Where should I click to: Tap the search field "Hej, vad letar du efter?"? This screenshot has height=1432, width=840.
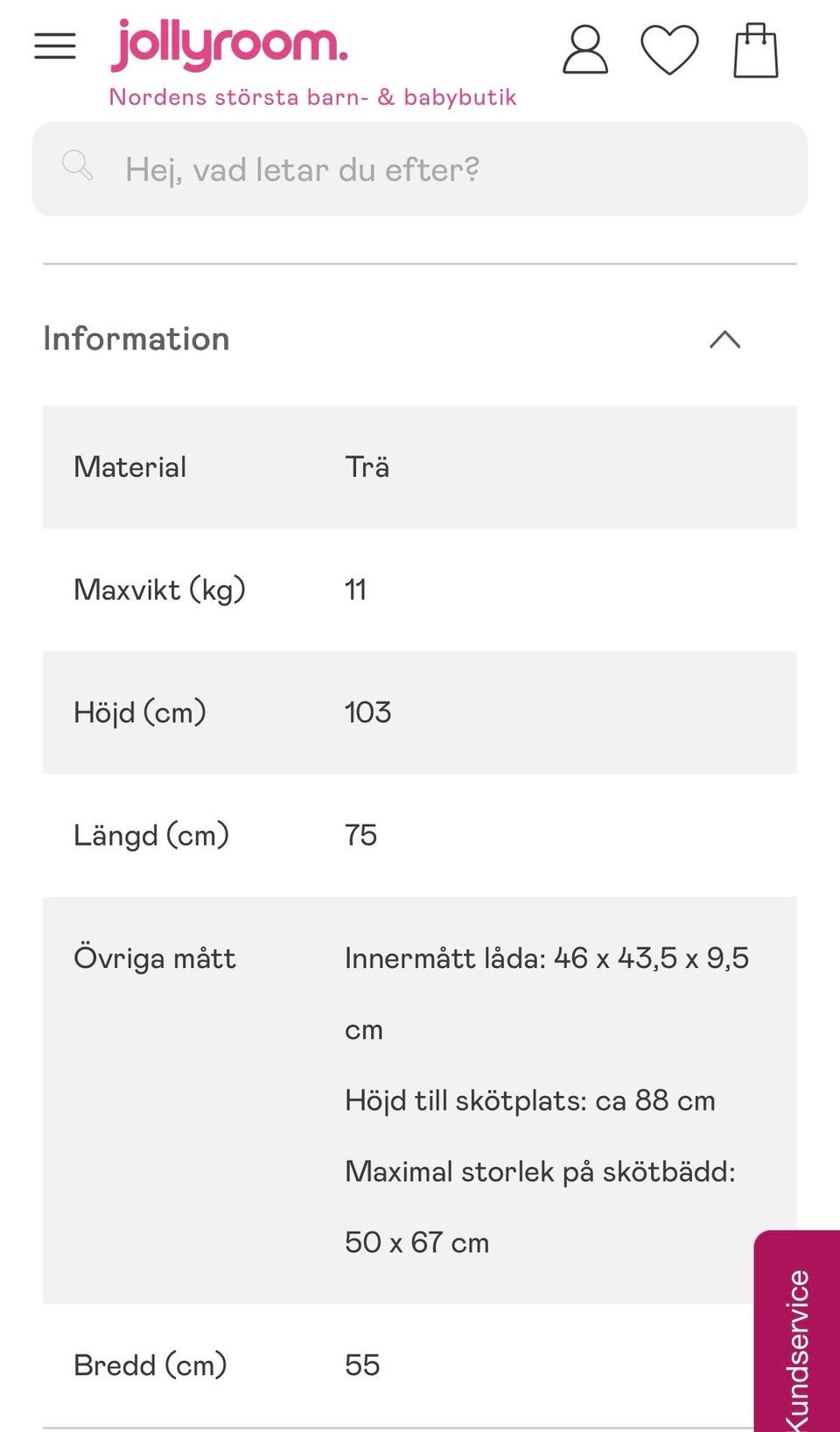[x=420, y=169]
